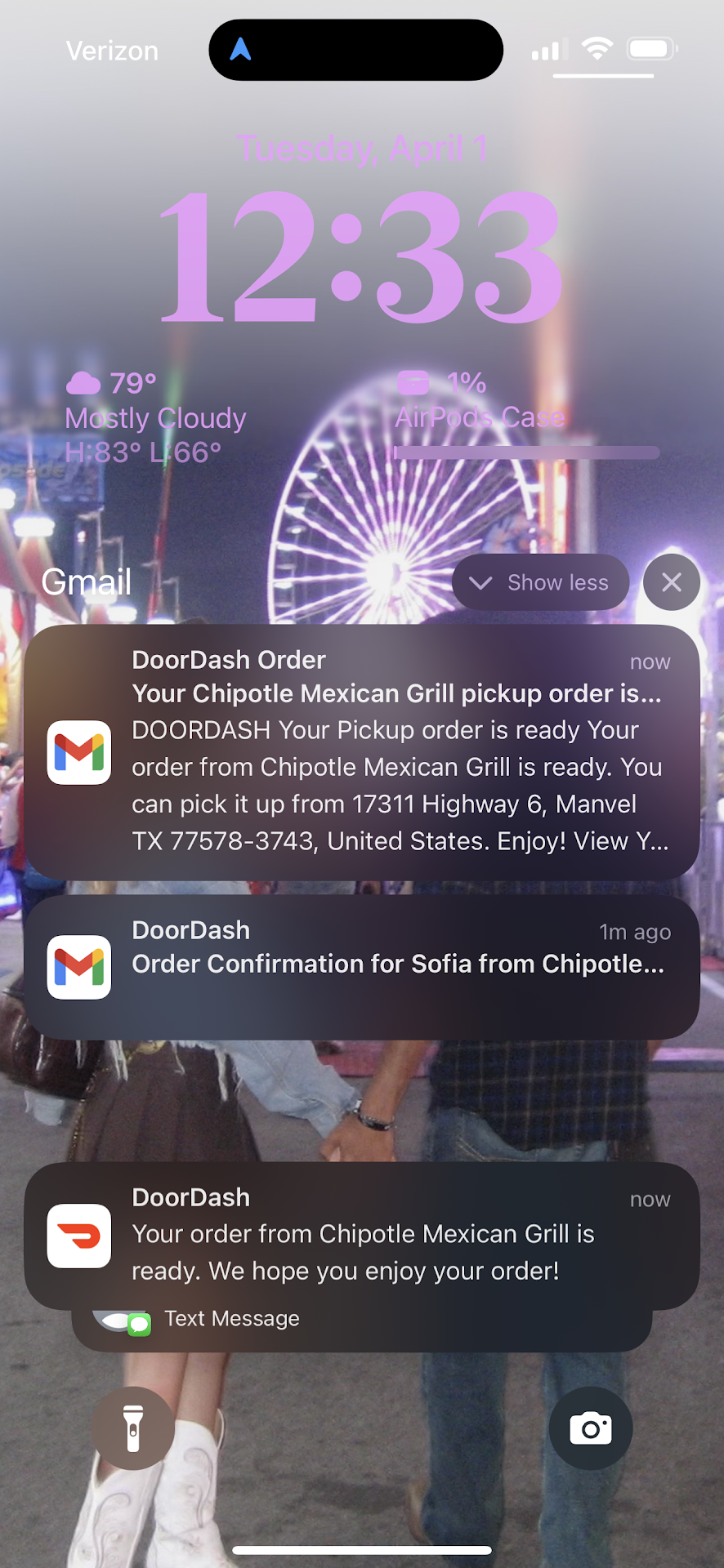Open the DoorDash Order pickup ready email
The image size is (724, 1568).
pyautogui.click(x=361, y=751)
